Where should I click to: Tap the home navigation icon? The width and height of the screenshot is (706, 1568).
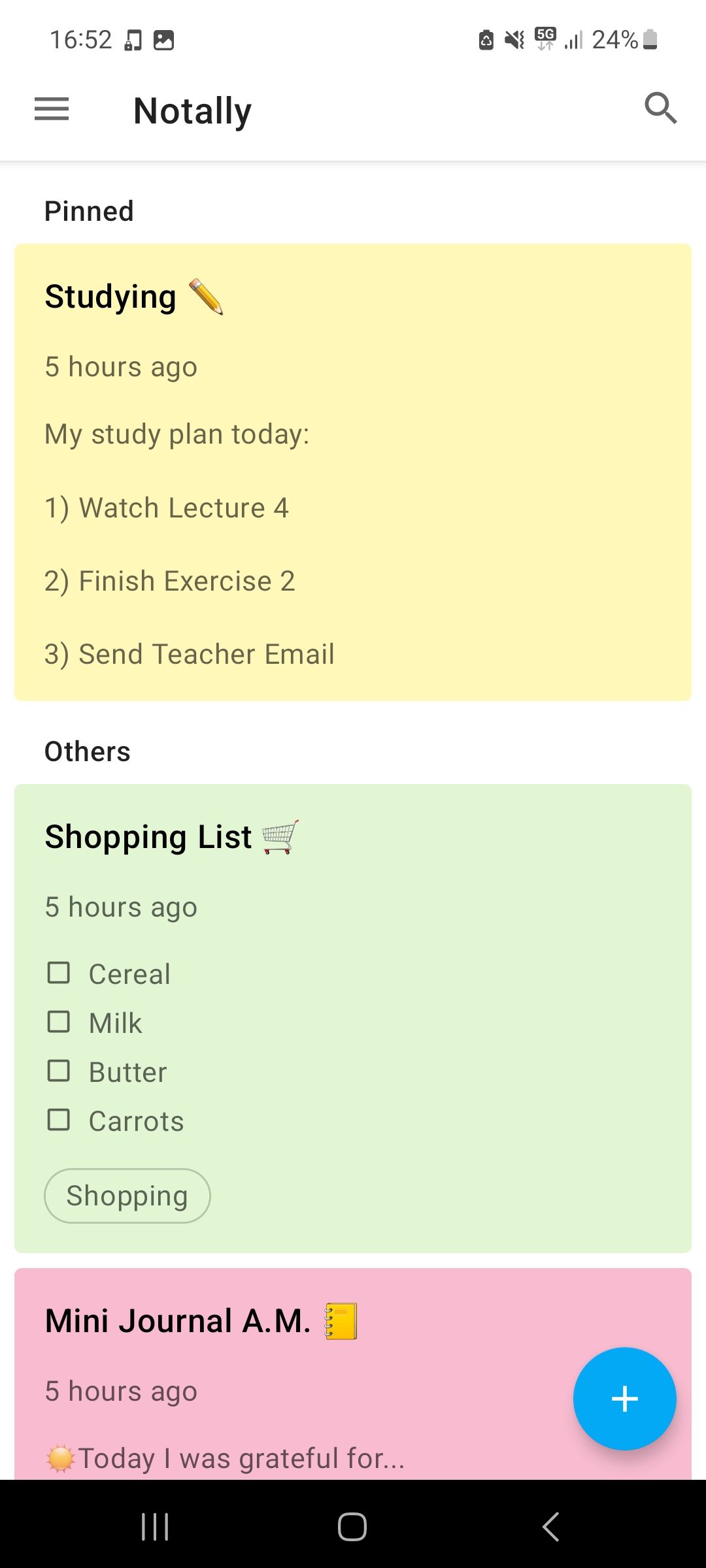352,1527
